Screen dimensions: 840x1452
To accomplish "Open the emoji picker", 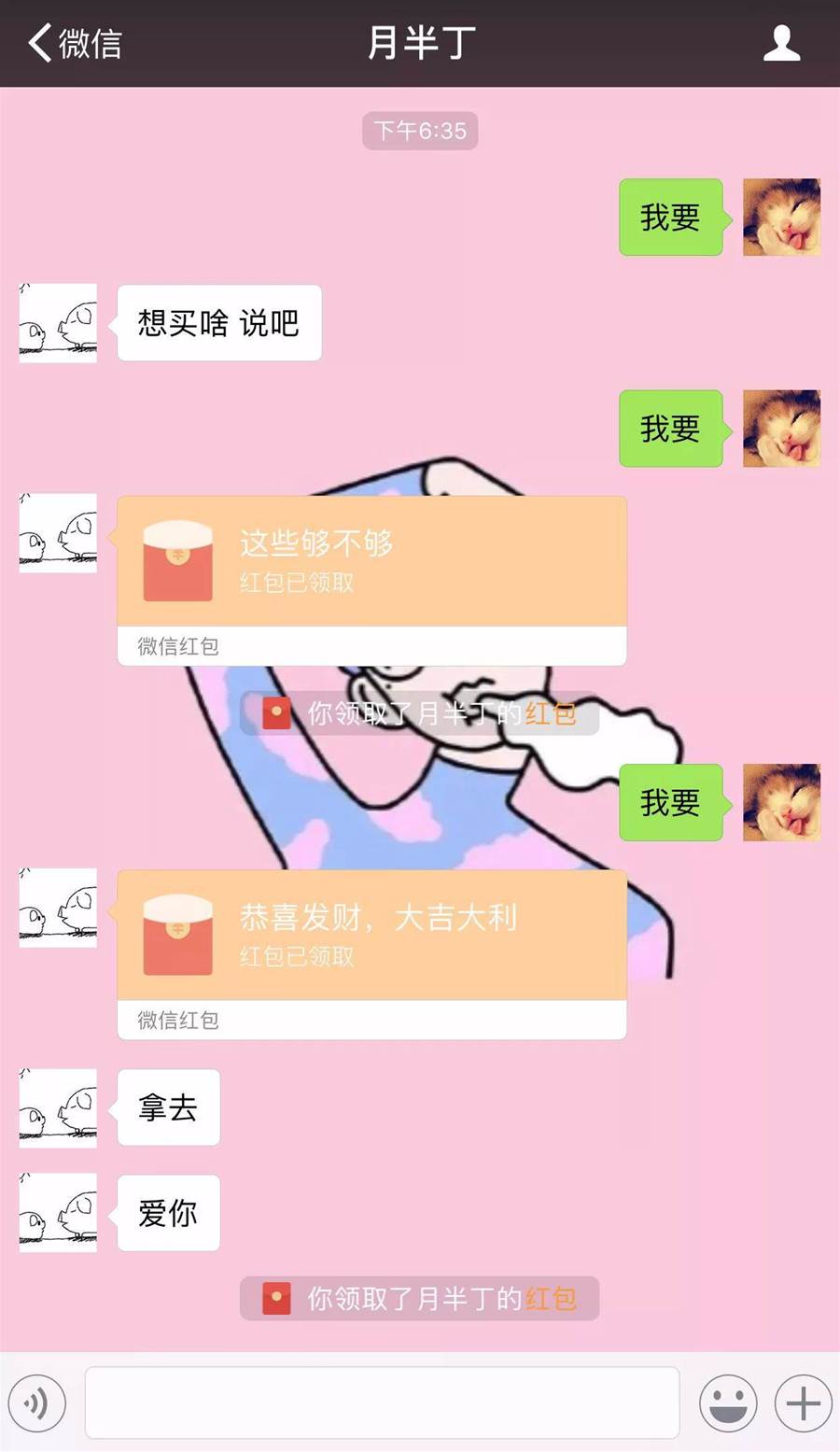I will pyautogui.click(x=727, y=1403).
